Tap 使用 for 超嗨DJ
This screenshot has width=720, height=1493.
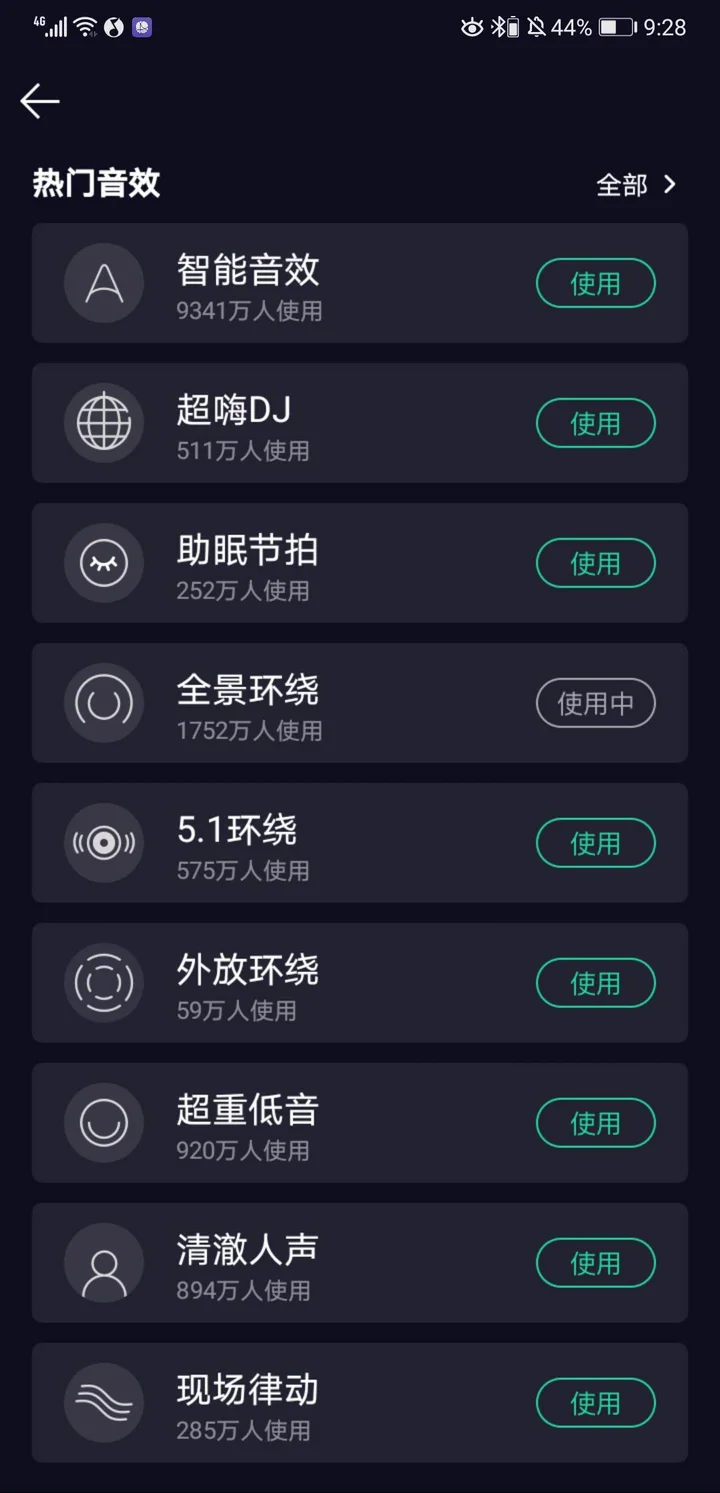click(x=596, y=423)
